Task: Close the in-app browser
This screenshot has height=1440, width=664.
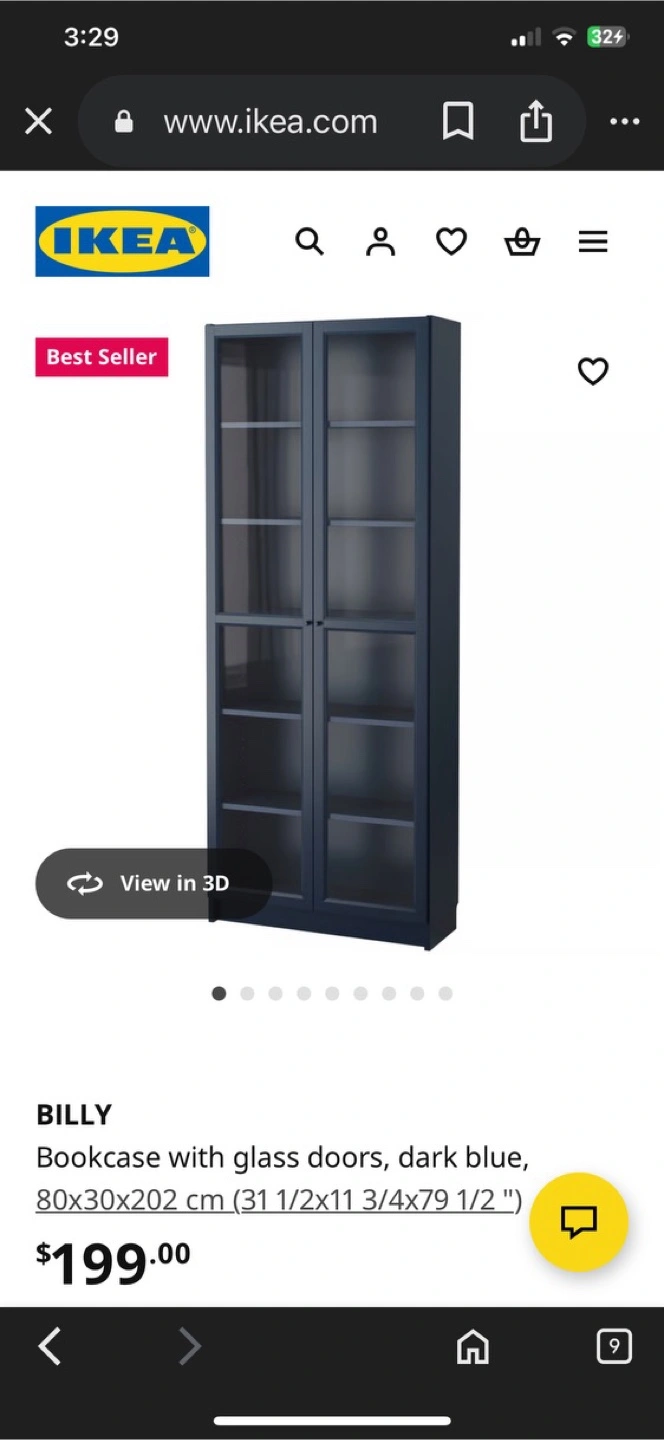Action: coord(38,122)
